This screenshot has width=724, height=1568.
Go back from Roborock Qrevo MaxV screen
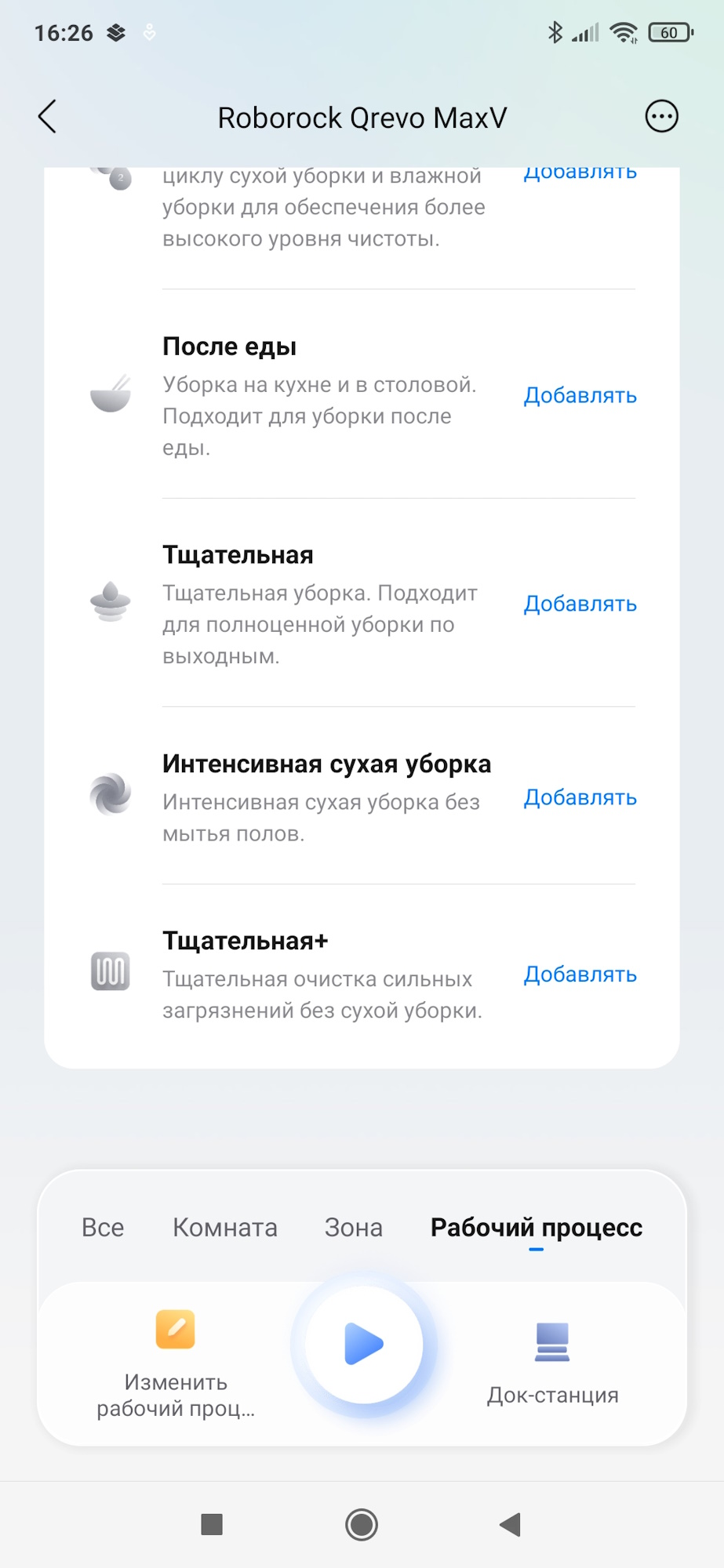(x=48, y=117)
